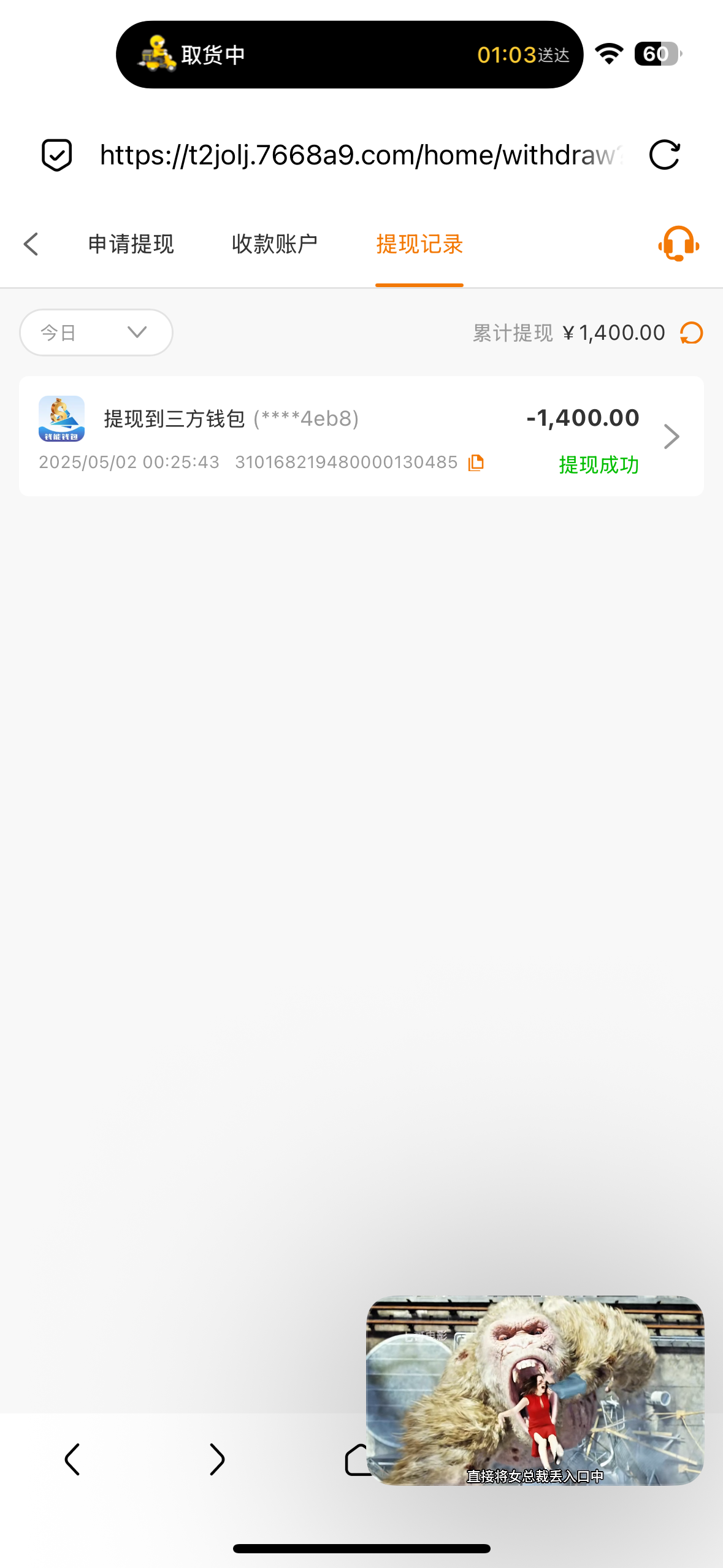Open the -1,400.00 withdrawal record details

click(x=671, y=436)
